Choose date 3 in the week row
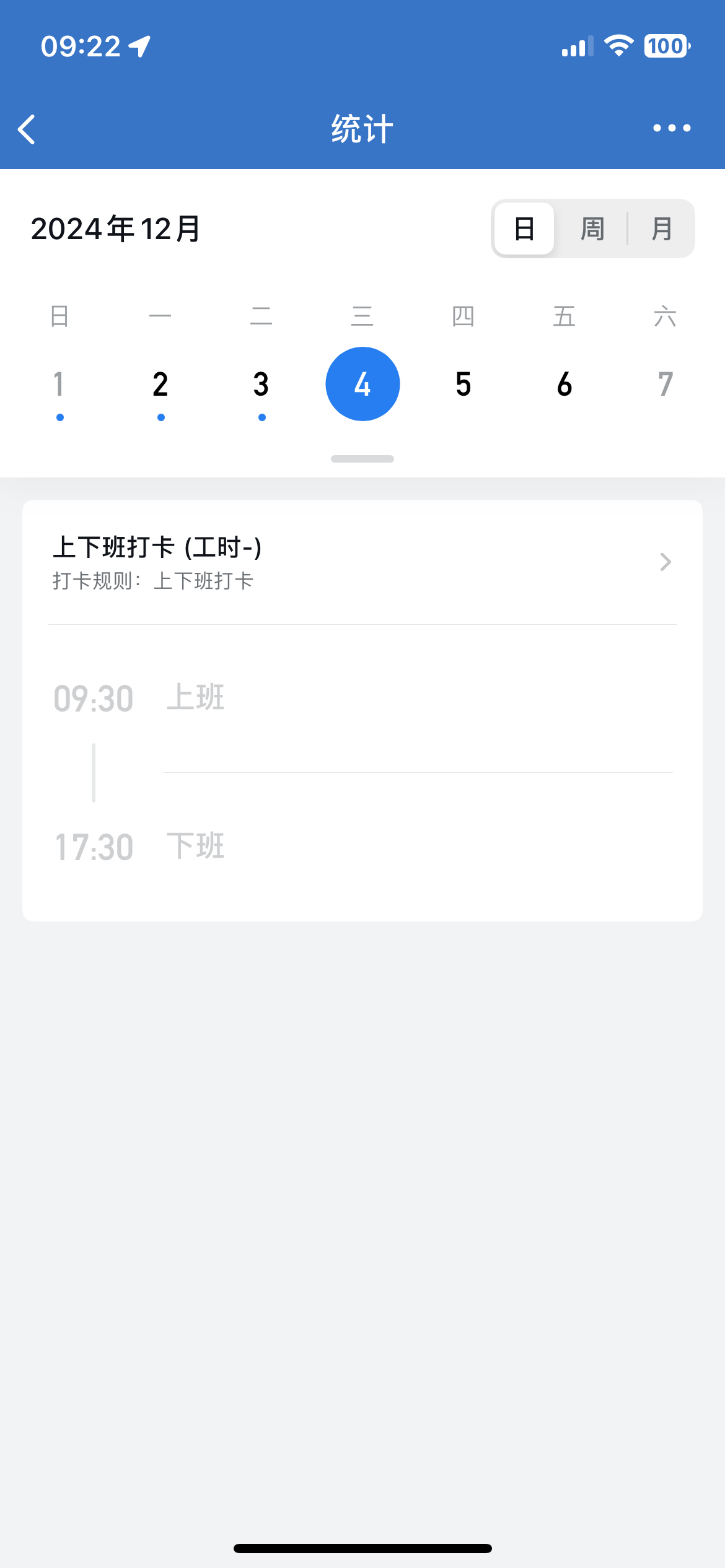This screenshot has width=725, height=1568. tap(261, 385)
